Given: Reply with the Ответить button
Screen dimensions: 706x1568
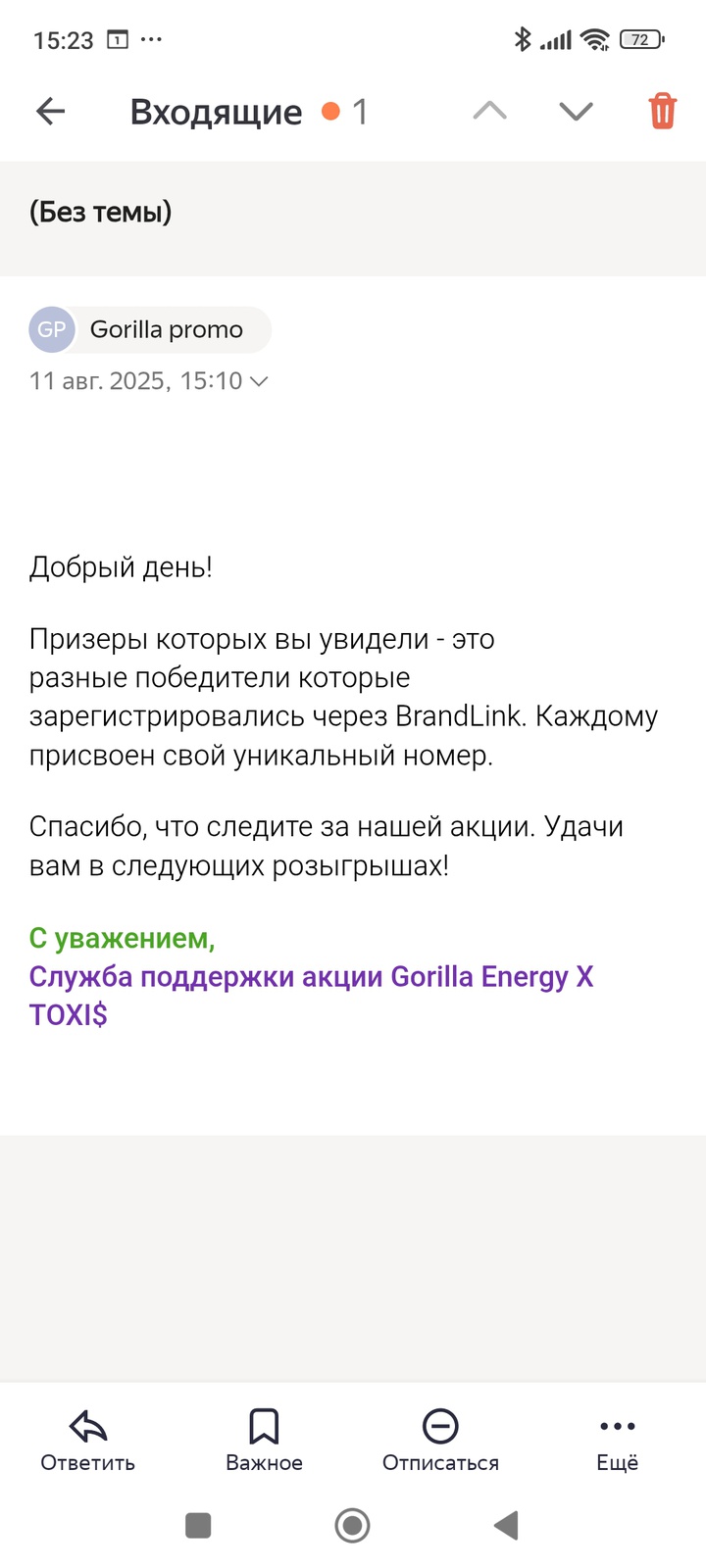Looking at the screenshot, I should [x=87, y=1441].
